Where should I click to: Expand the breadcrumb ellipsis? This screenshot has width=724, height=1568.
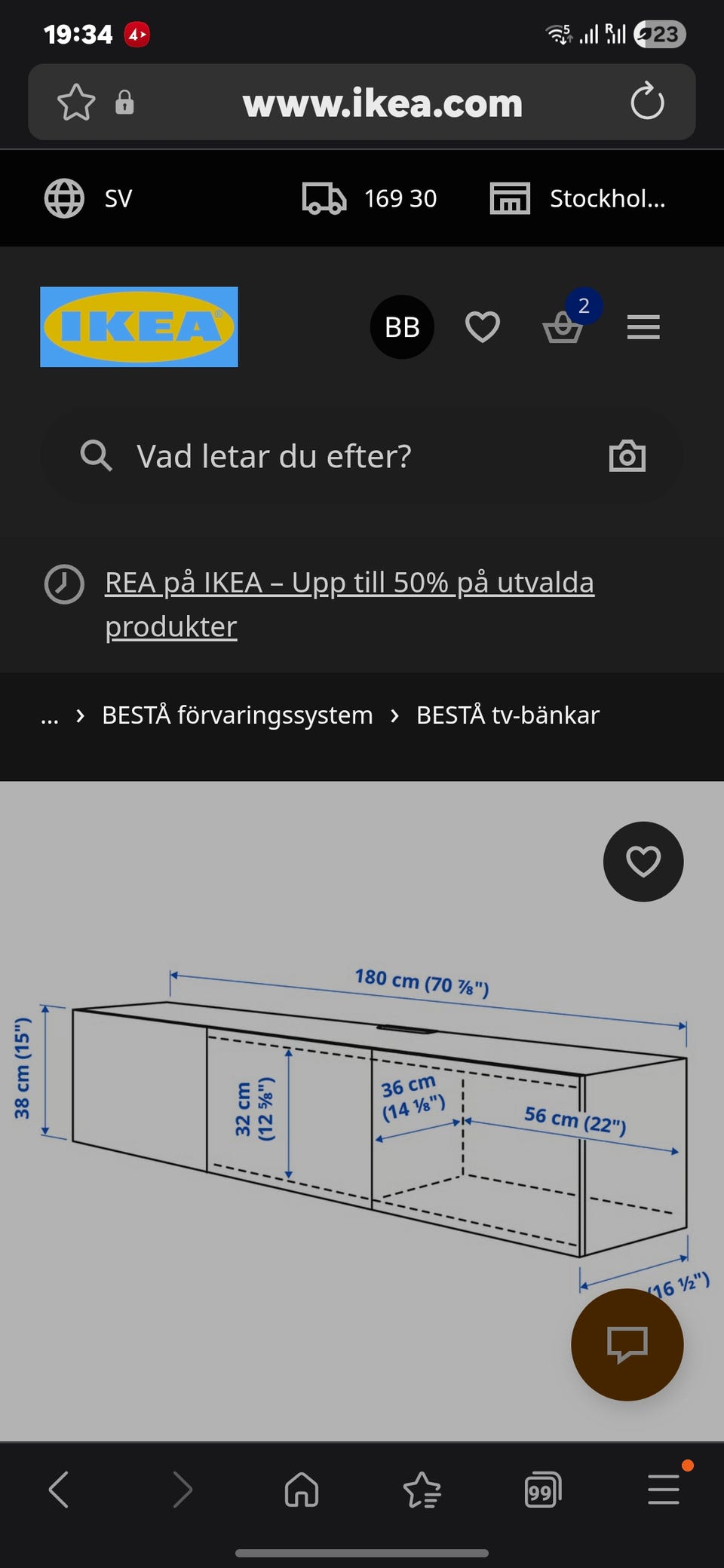click(50, 715)
